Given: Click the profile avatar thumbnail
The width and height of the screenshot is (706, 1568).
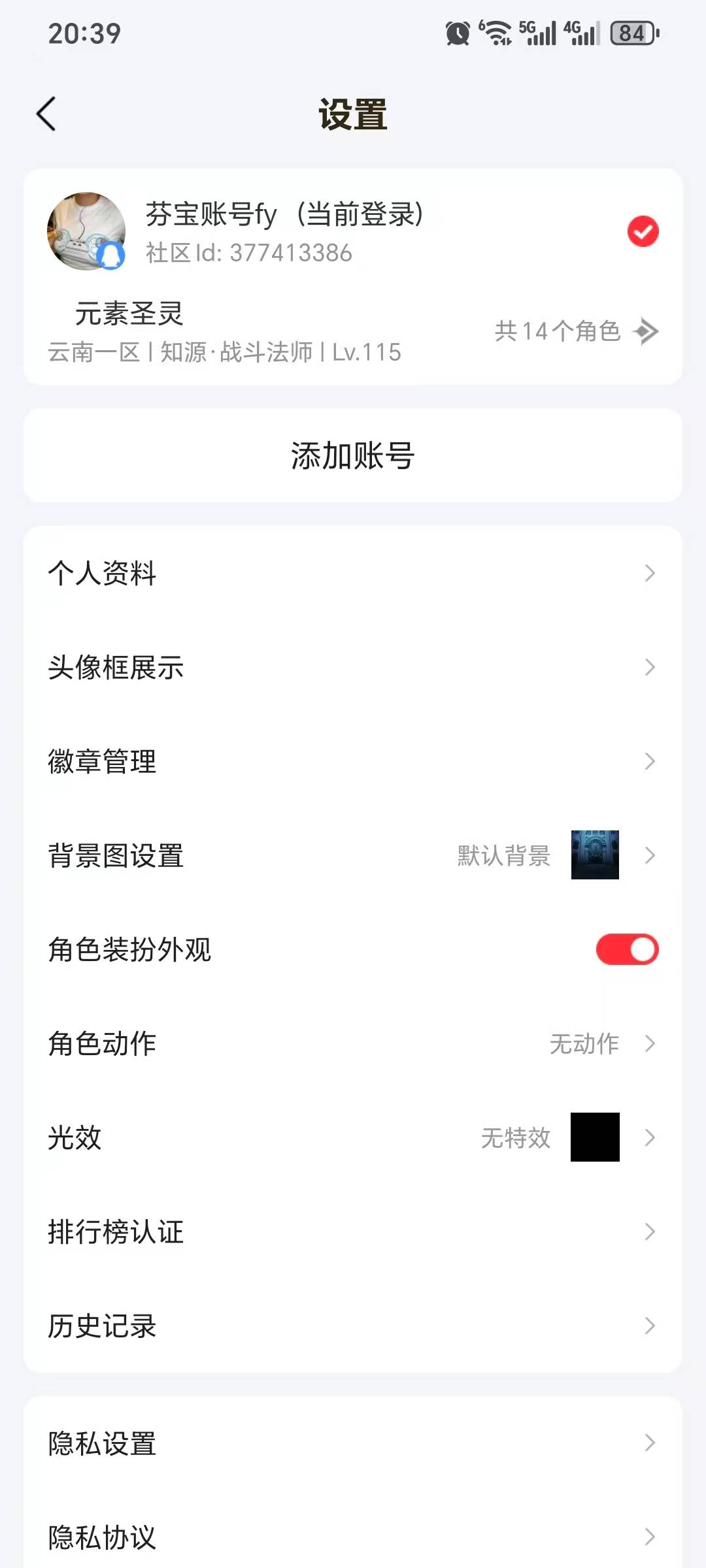Looking at the screenshot, I should click(87, 232).
